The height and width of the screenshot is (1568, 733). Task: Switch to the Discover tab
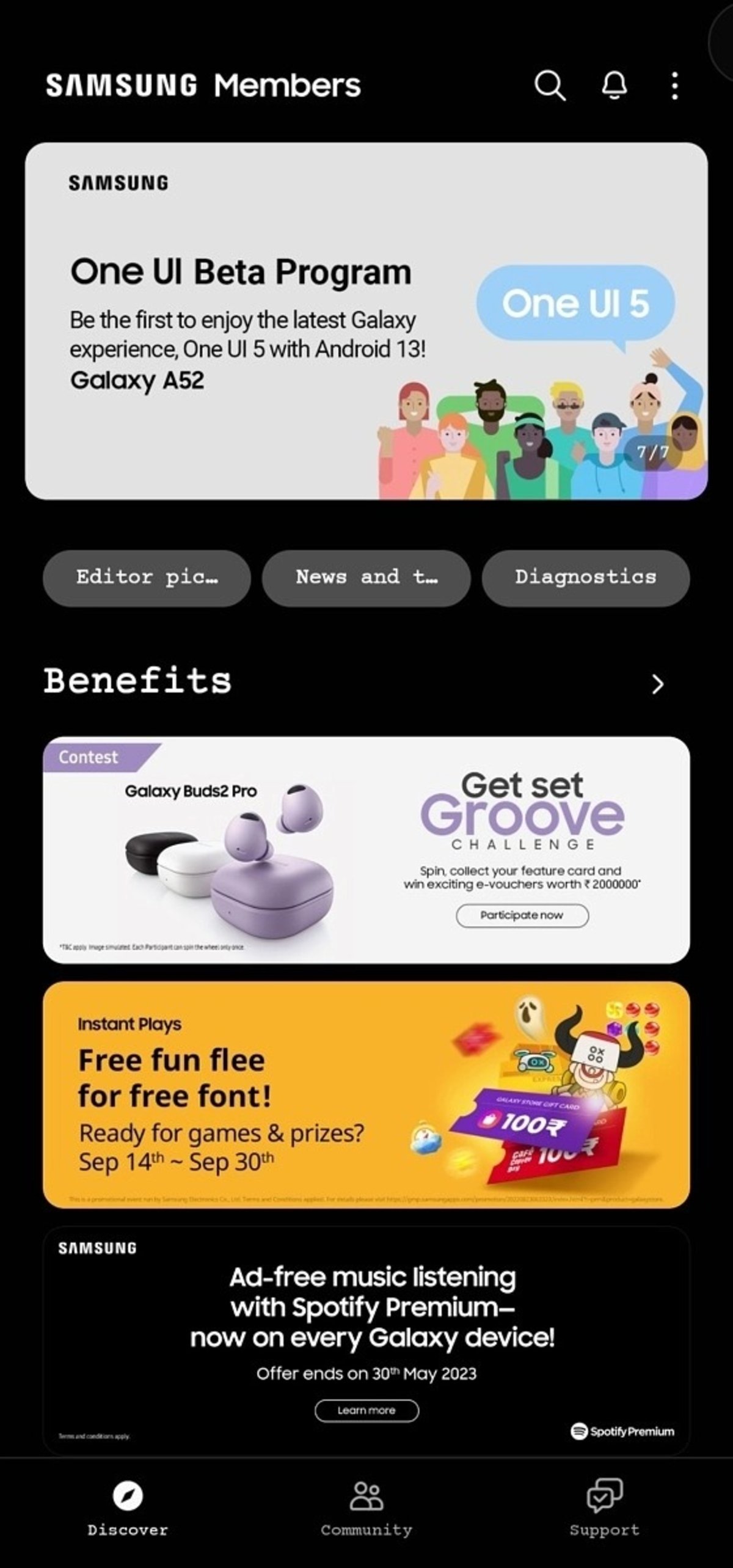pyautogui.click(x=128, y=1511)
